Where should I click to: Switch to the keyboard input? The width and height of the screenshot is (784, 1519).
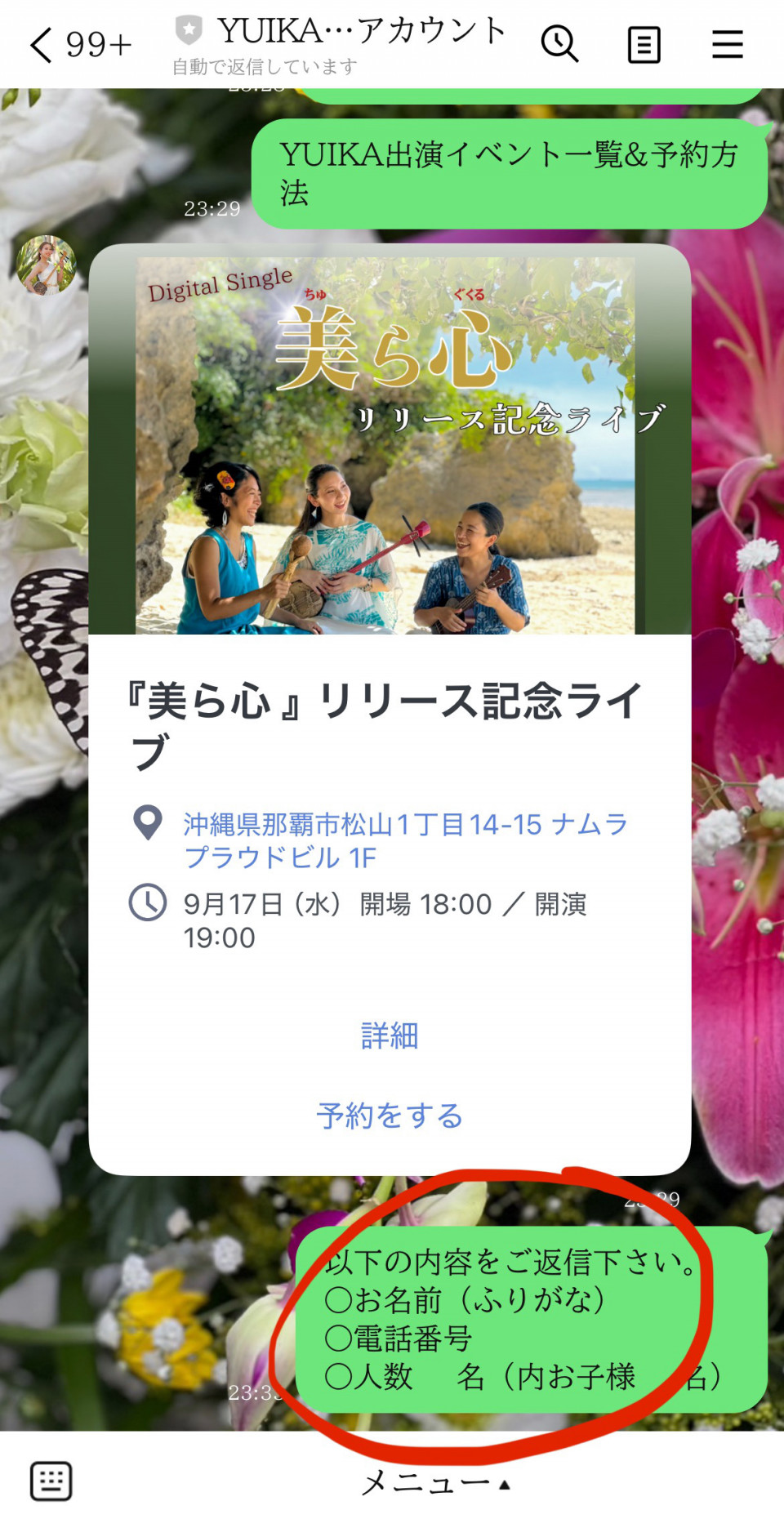pos(51,1481)
